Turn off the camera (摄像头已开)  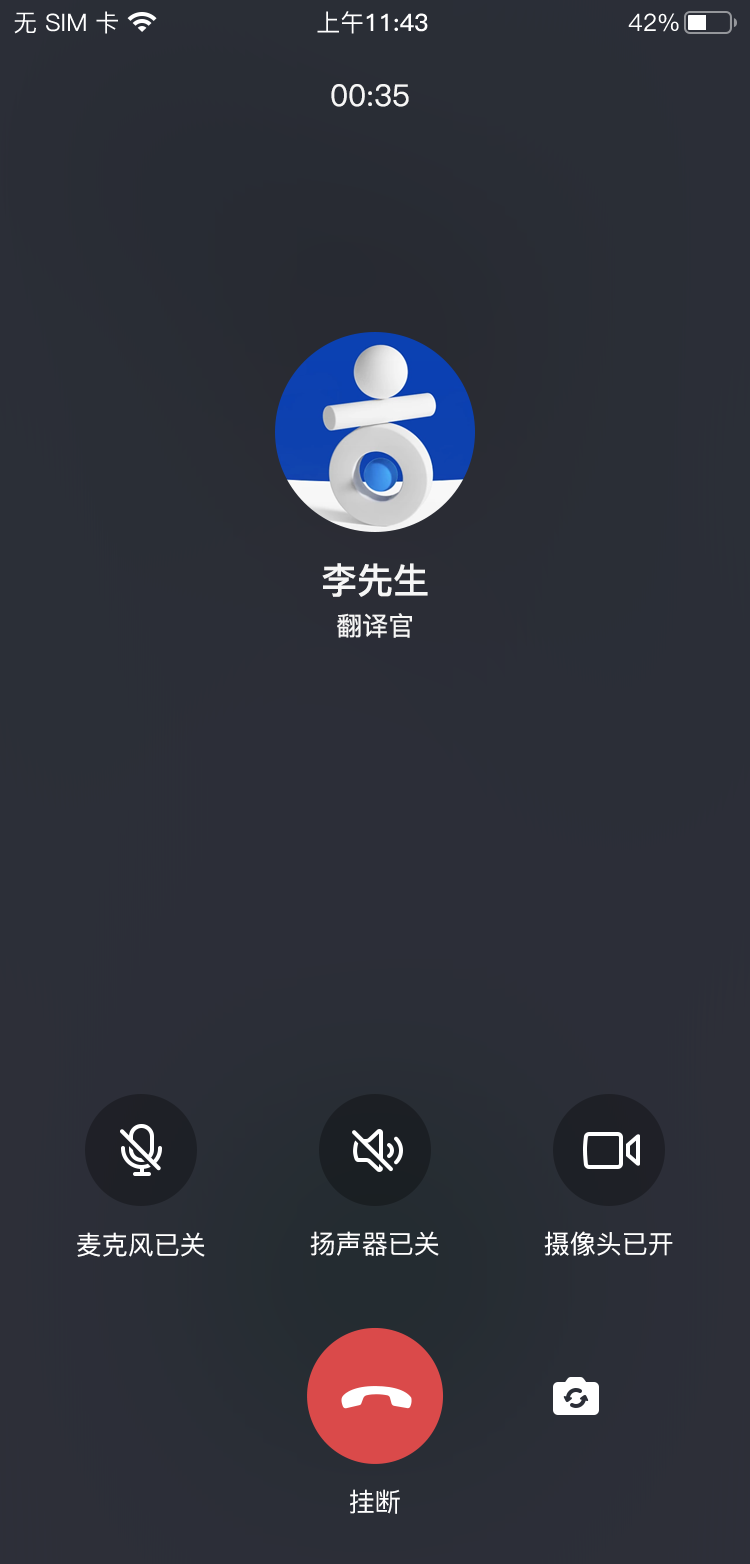pos(609,1150)
